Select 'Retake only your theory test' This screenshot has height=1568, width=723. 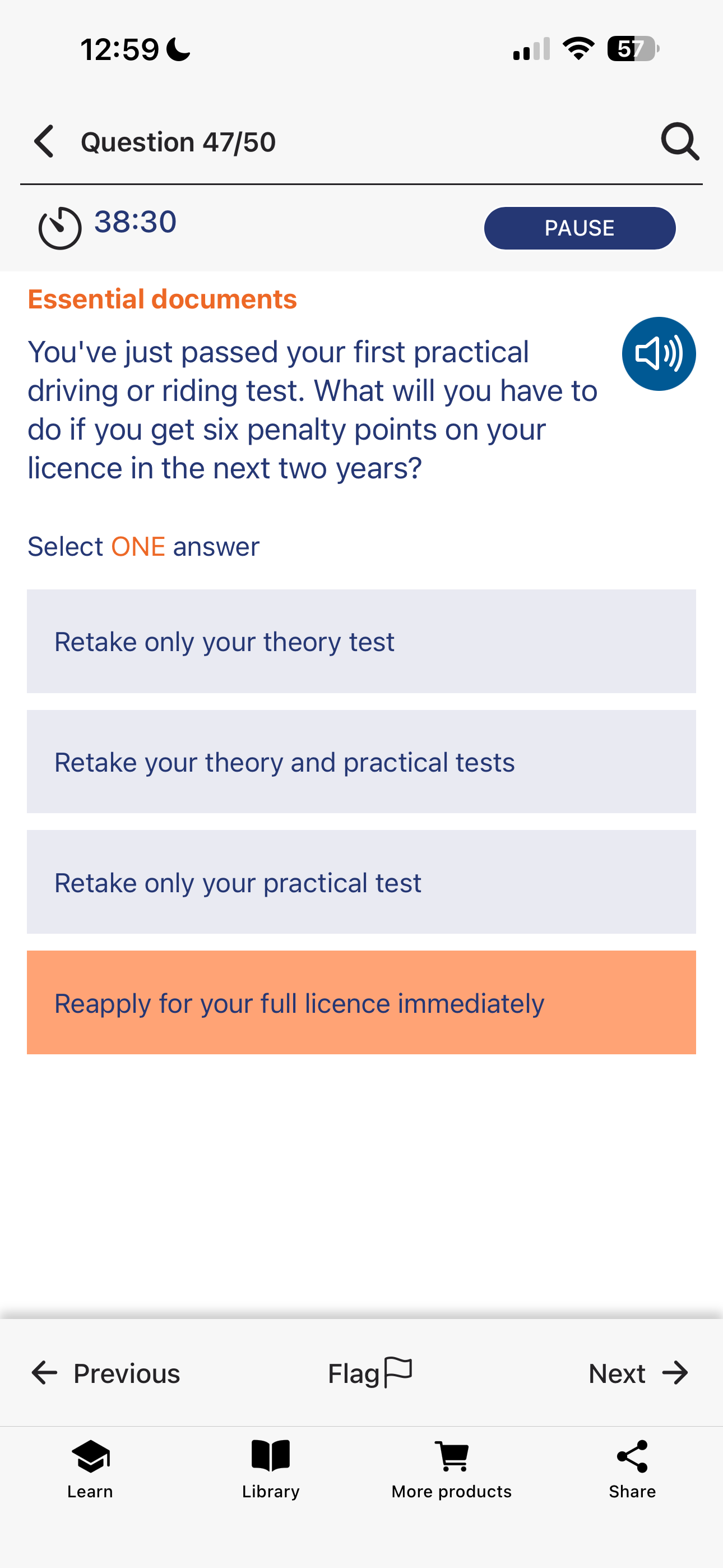coord(361,641)
